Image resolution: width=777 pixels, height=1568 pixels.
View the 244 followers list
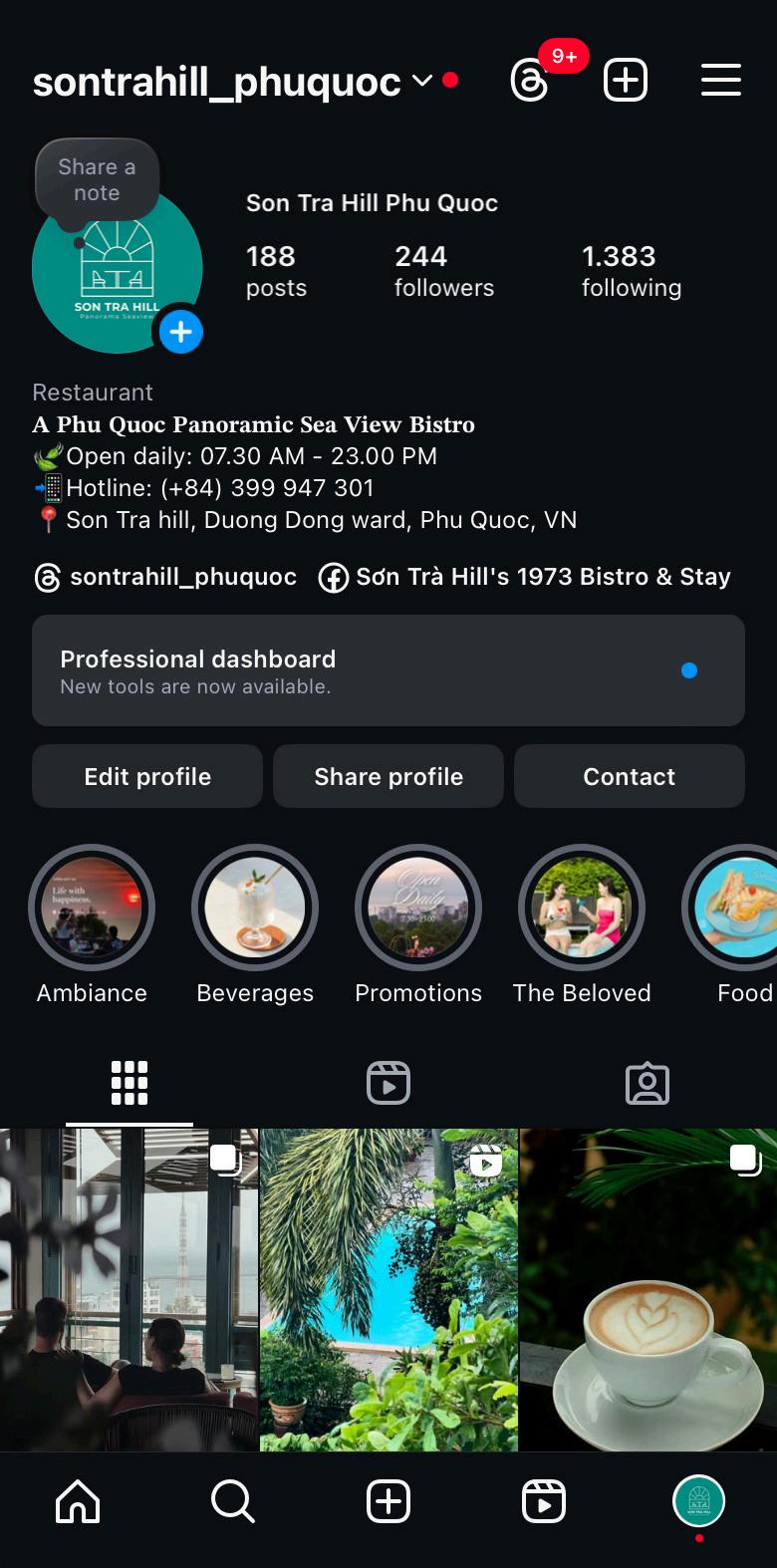coord(443,271)
